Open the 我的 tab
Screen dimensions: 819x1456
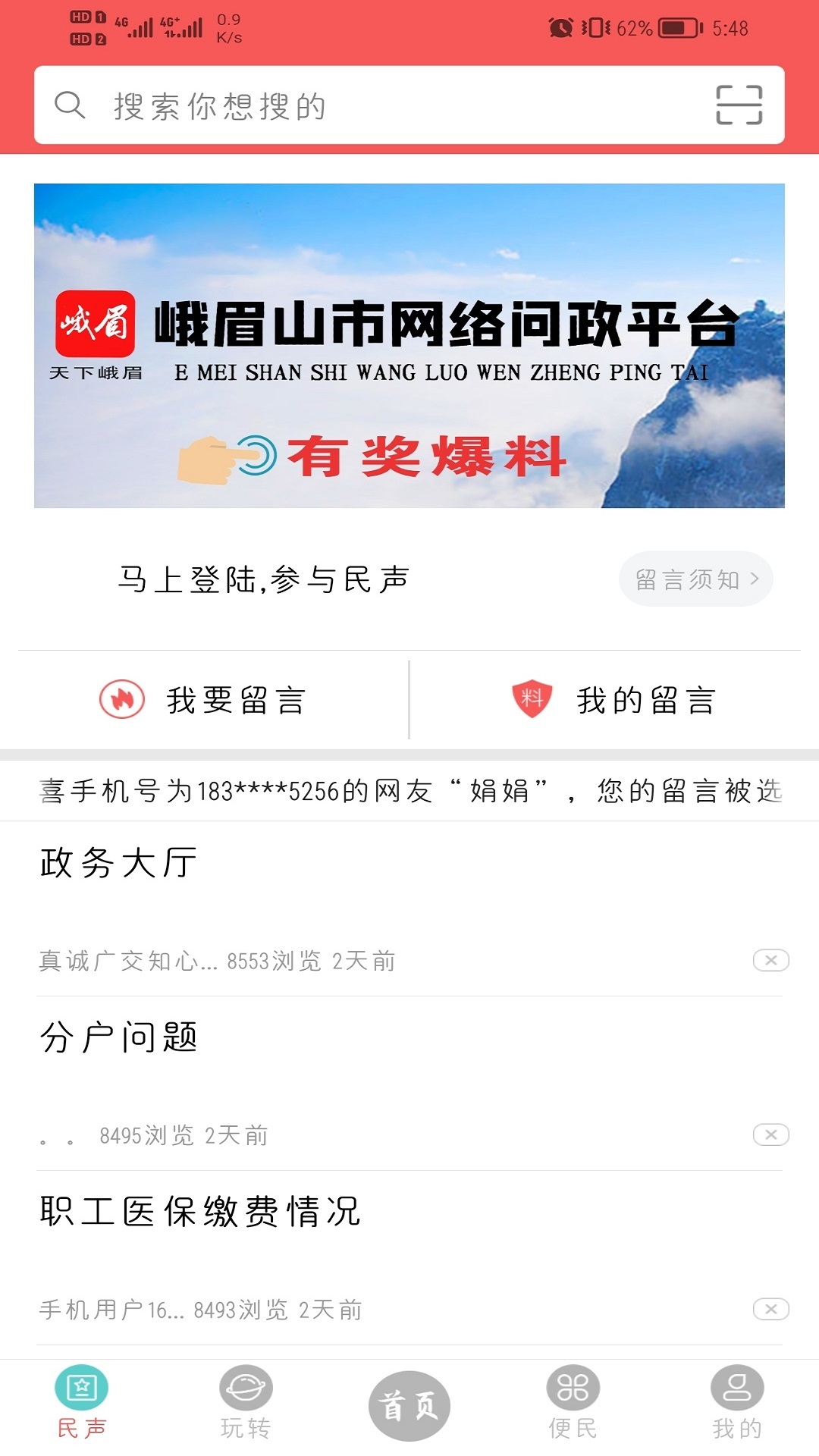(x=736, y=1403)
